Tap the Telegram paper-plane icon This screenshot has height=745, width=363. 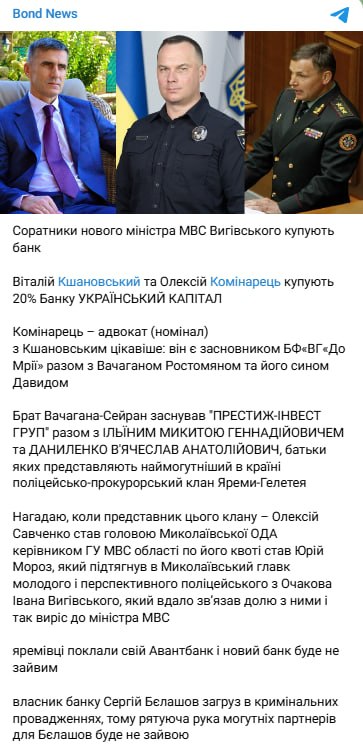(x=340, y=15)
